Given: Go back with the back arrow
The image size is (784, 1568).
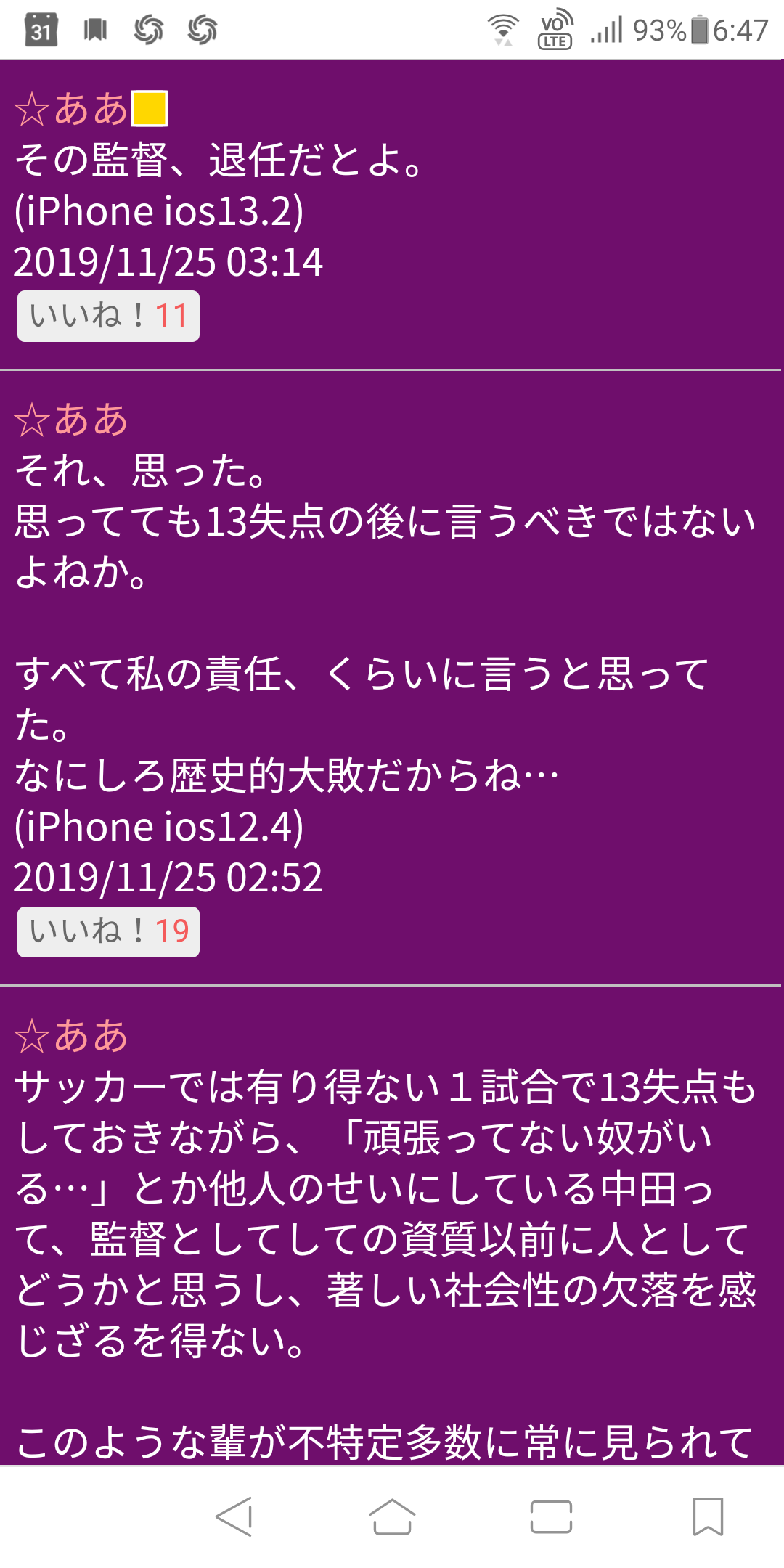Looking at the screenshot, I should pyautogui.click(x=234, y=1516).
